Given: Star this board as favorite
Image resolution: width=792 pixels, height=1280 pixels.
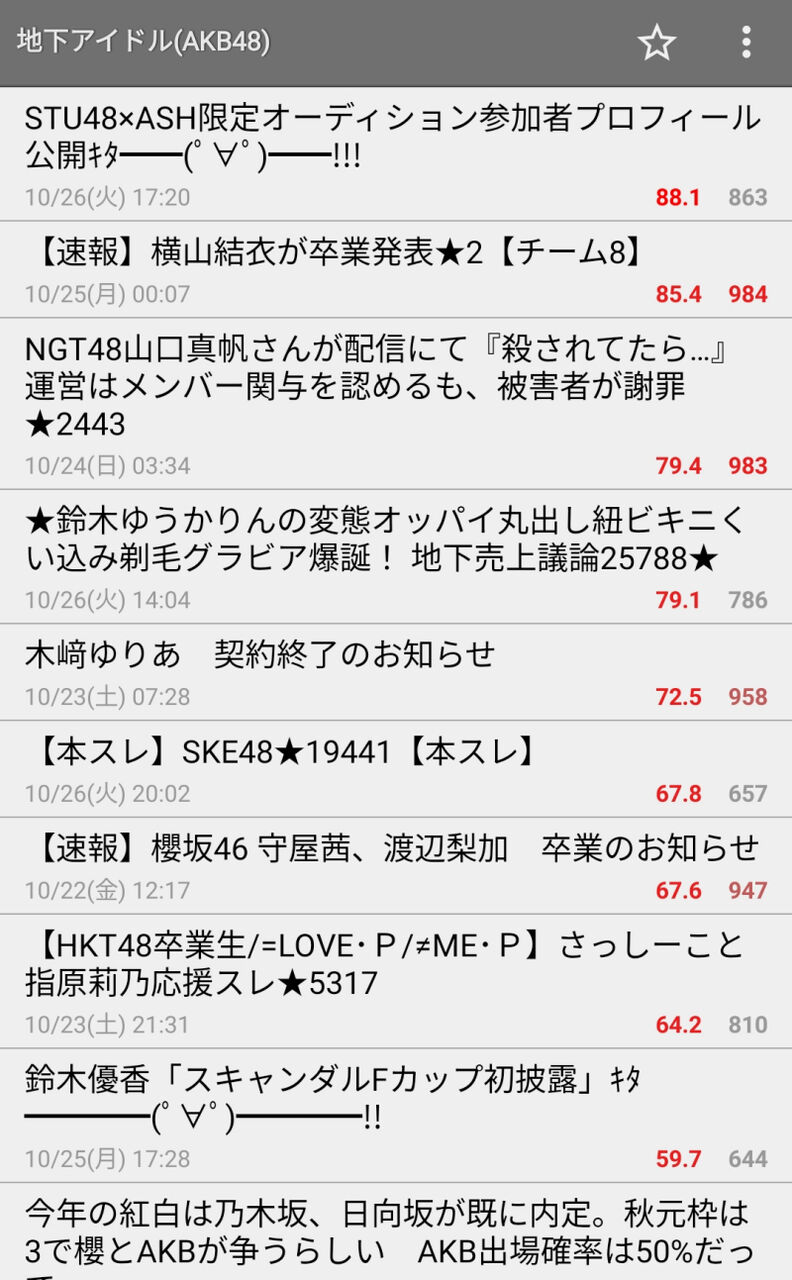Looking at the screenshot, I should [657, 42].
